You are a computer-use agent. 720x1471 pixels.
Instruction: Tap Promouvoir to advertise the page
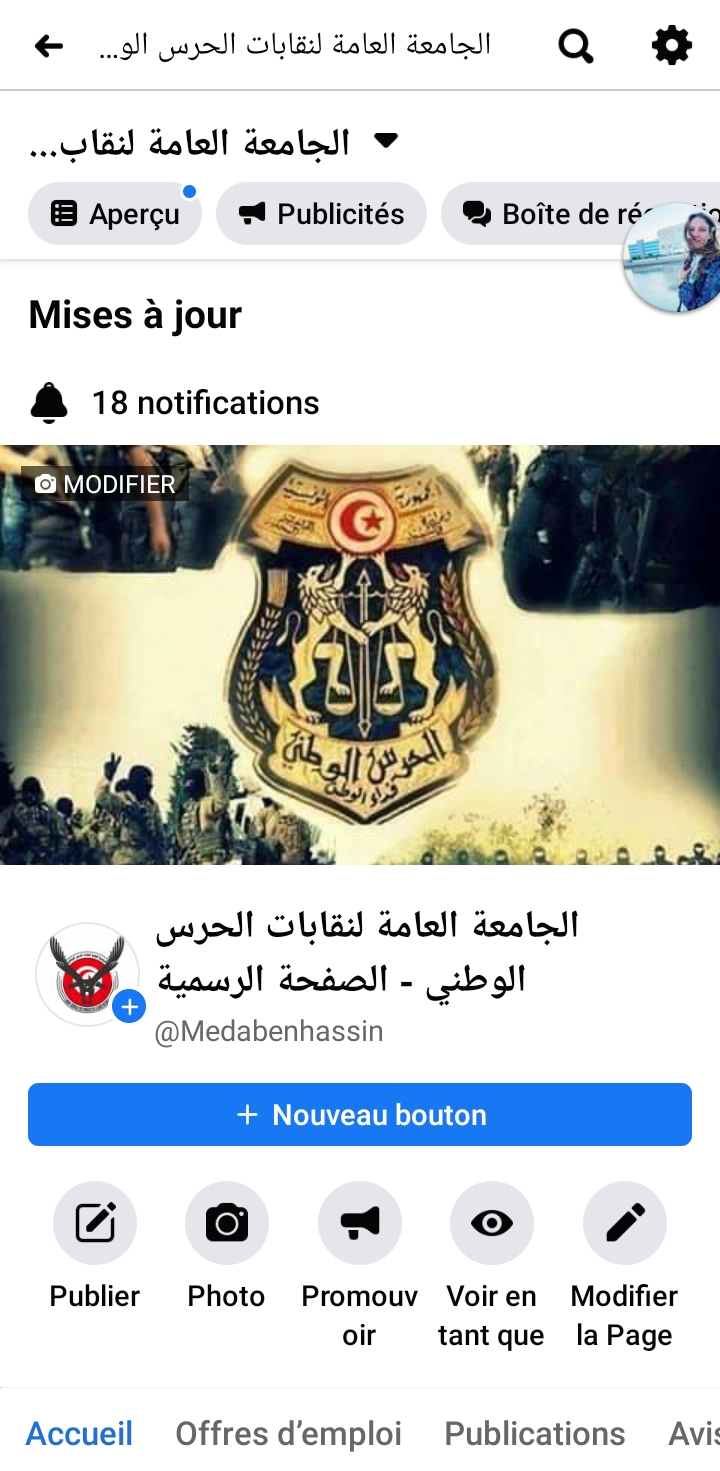tap(359, 1265)
